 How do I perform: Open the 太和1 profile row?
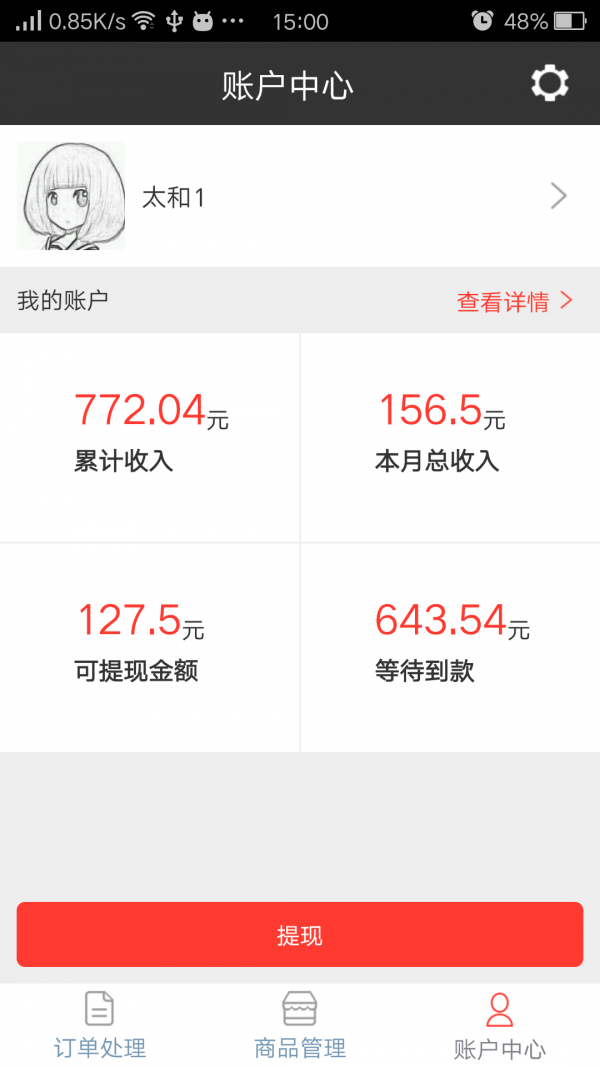(300, 196)
